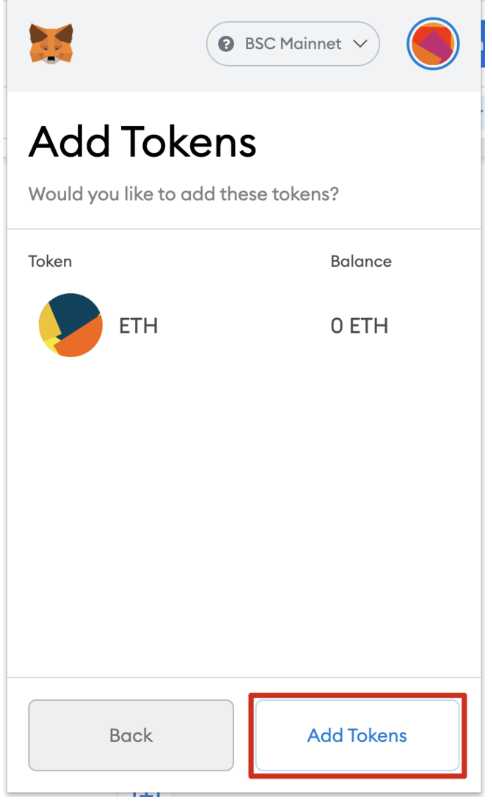492x802 pixels.
Task: Tap the MetaMask fox logo
Action: click(51, 43)
